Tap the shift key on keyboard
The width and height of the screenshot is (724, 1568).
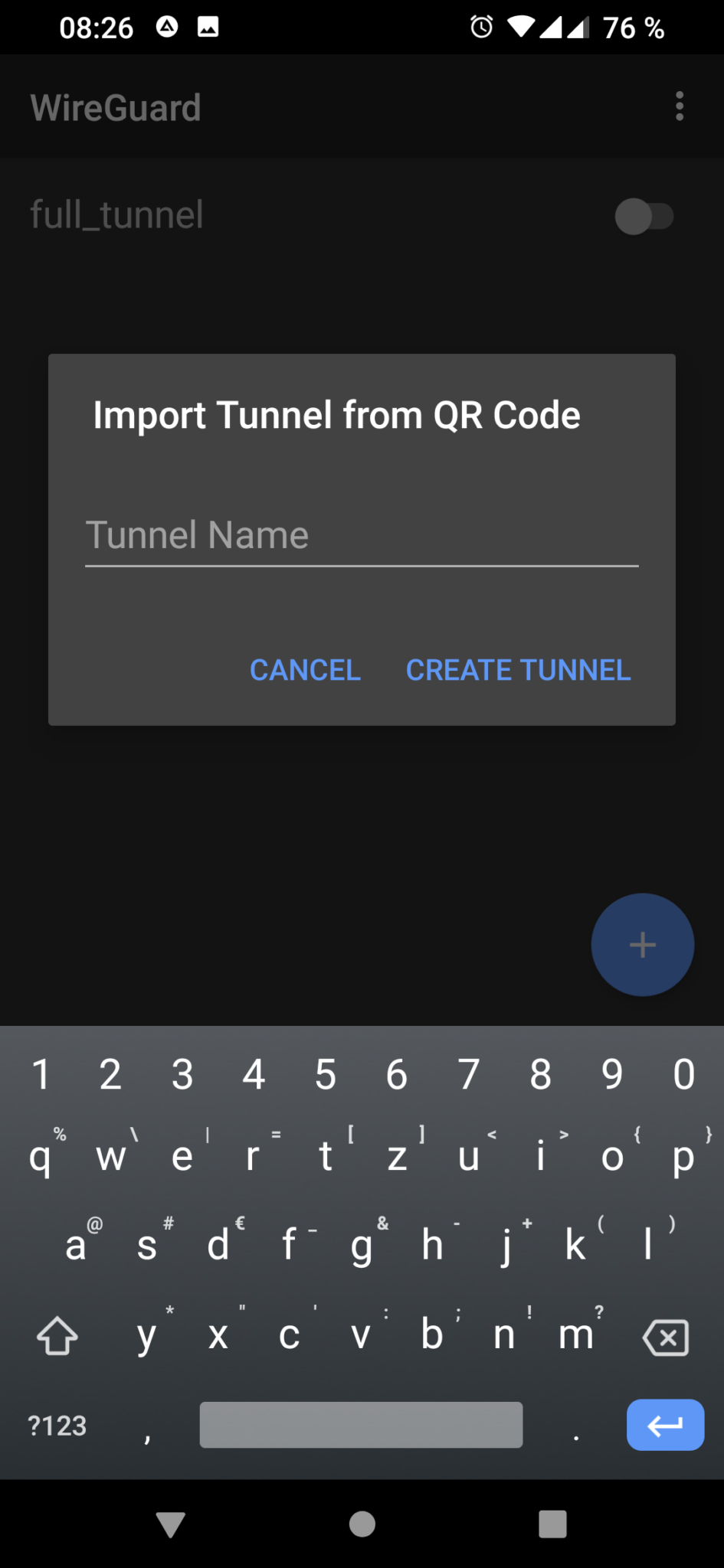57,1336
